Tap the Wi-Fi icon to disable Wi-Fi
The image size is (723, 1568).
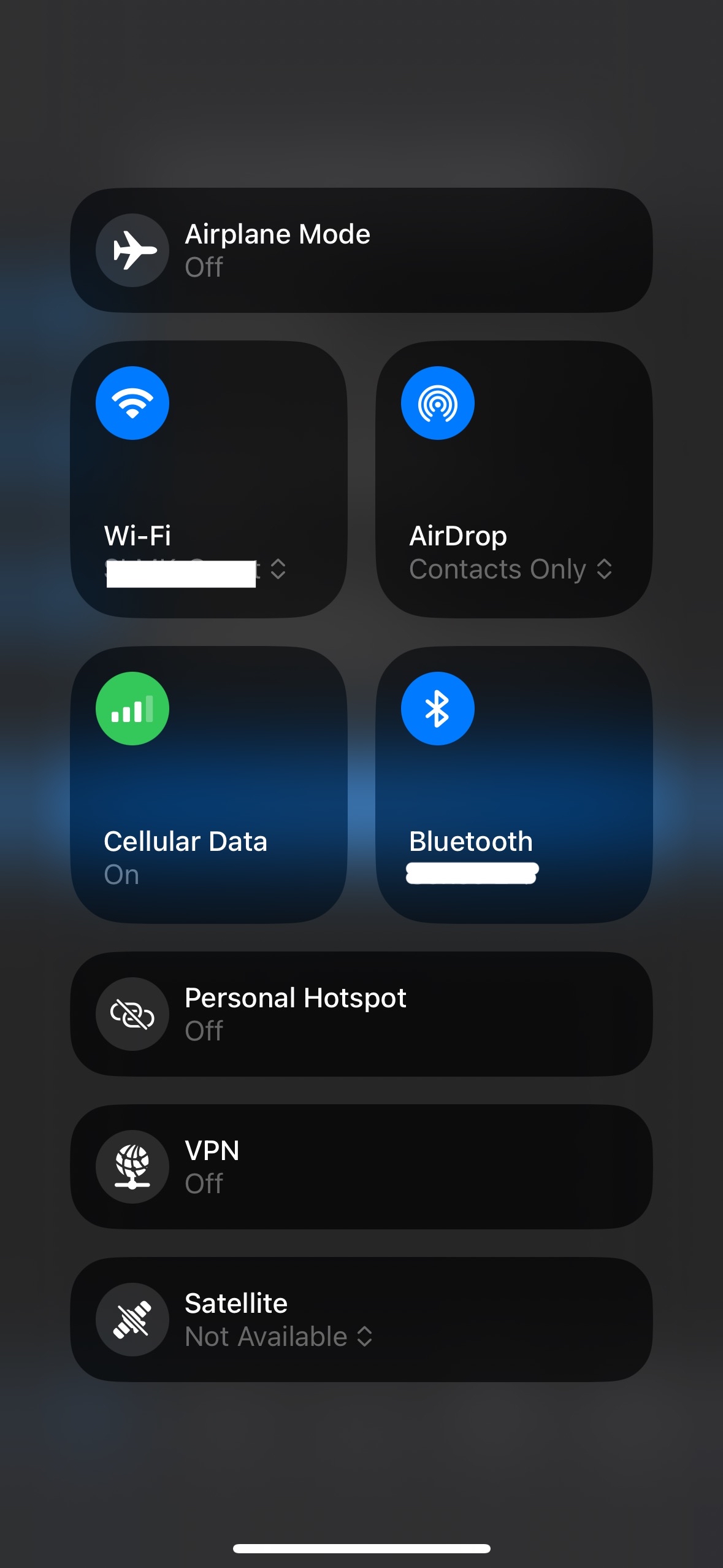pos(132,402)
